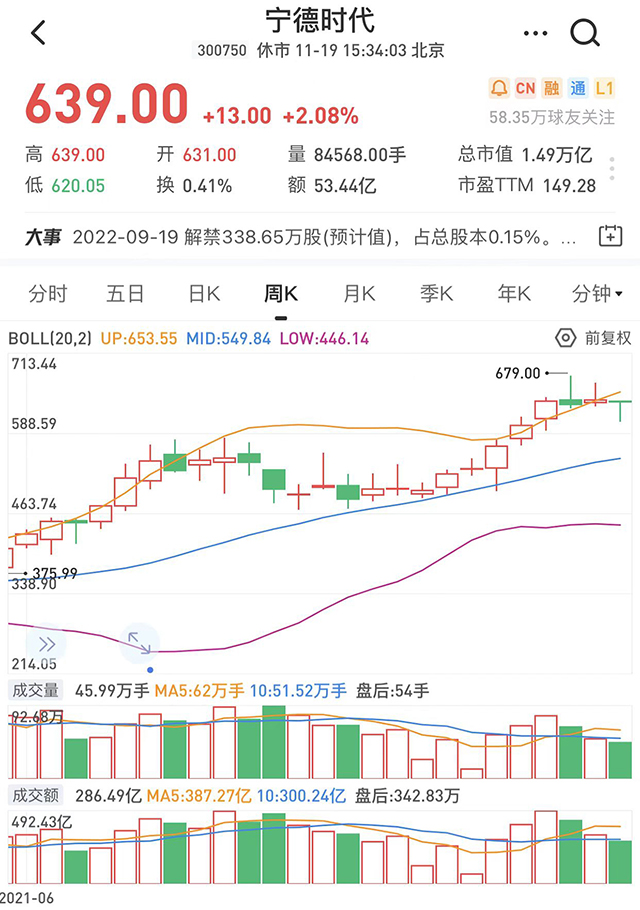Switch to 季K candlestick view
Image resolution: width=640 pixels, height=910 pixels.
(x=437, y=294)
